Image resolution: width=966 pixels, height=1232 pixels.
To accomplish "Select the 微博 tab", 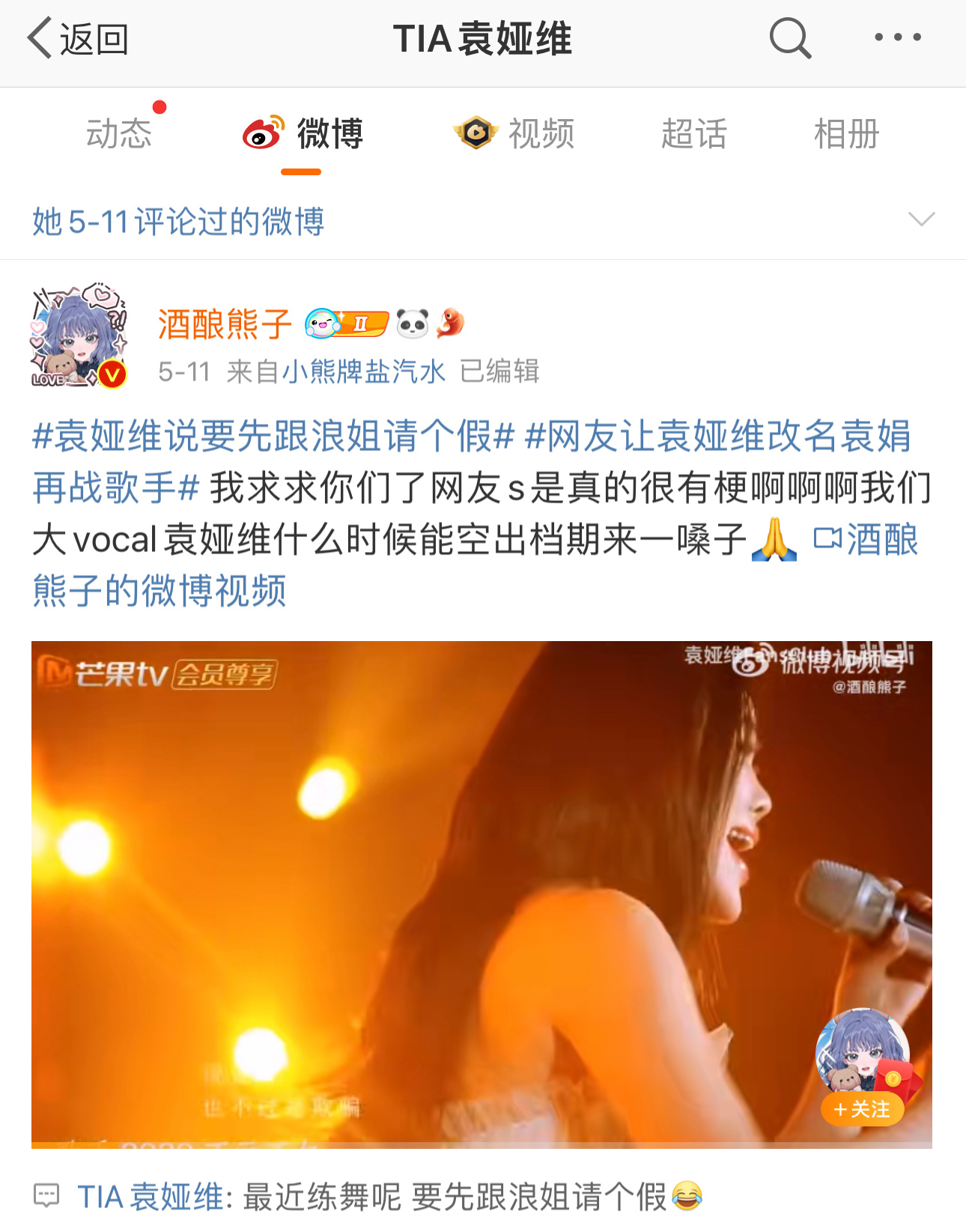I will pyautogui.click(x=304, y=135).
